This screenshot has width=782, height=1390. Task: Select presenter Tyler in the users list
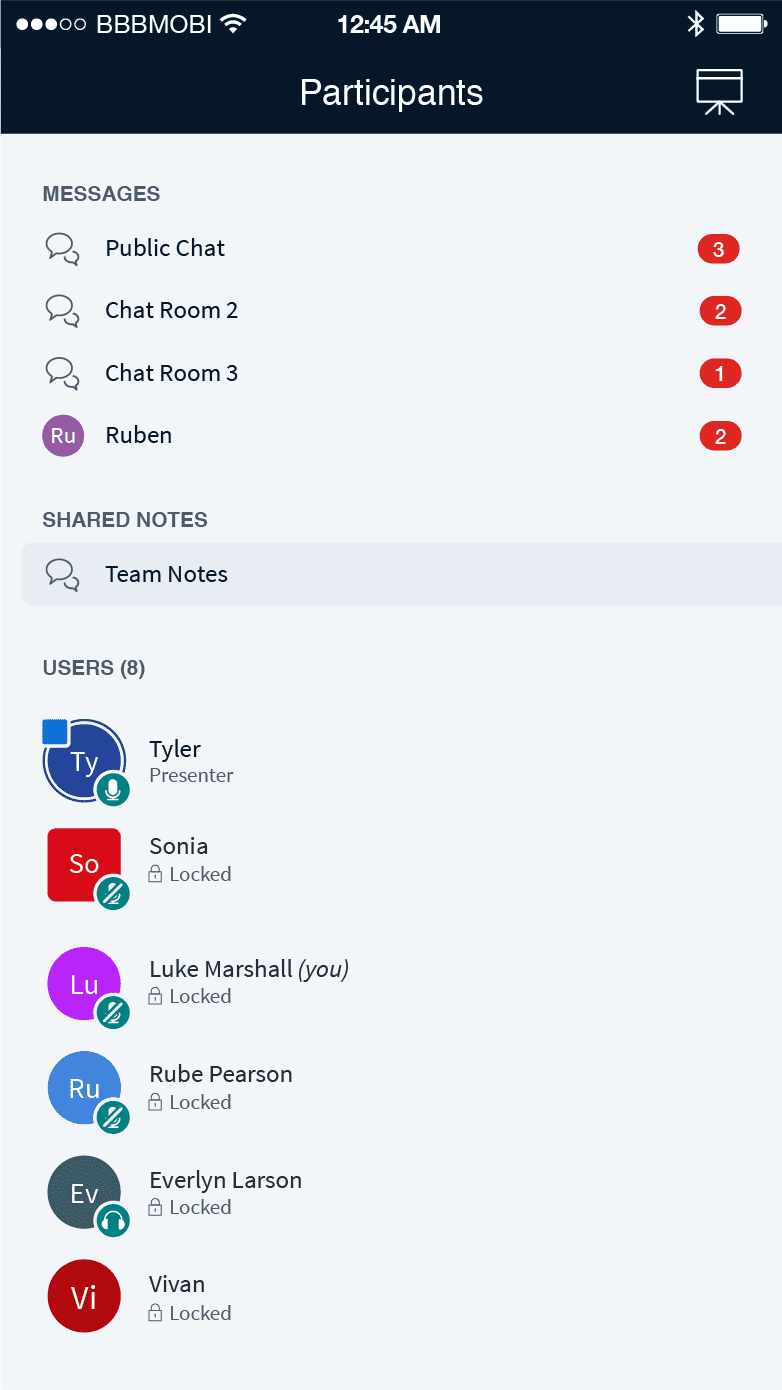(391, 761)
